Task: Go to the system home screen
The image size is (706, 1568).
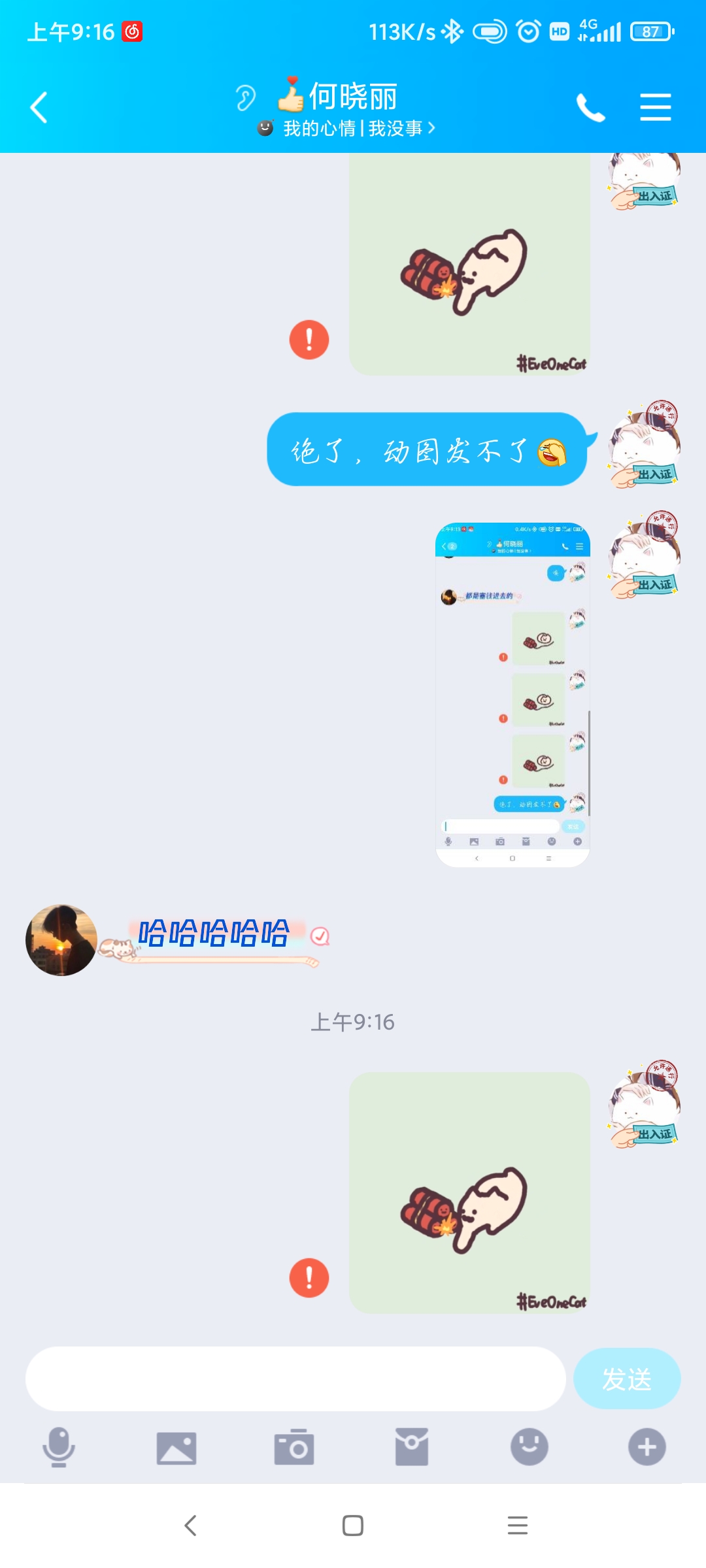Action: [353, 1526]
